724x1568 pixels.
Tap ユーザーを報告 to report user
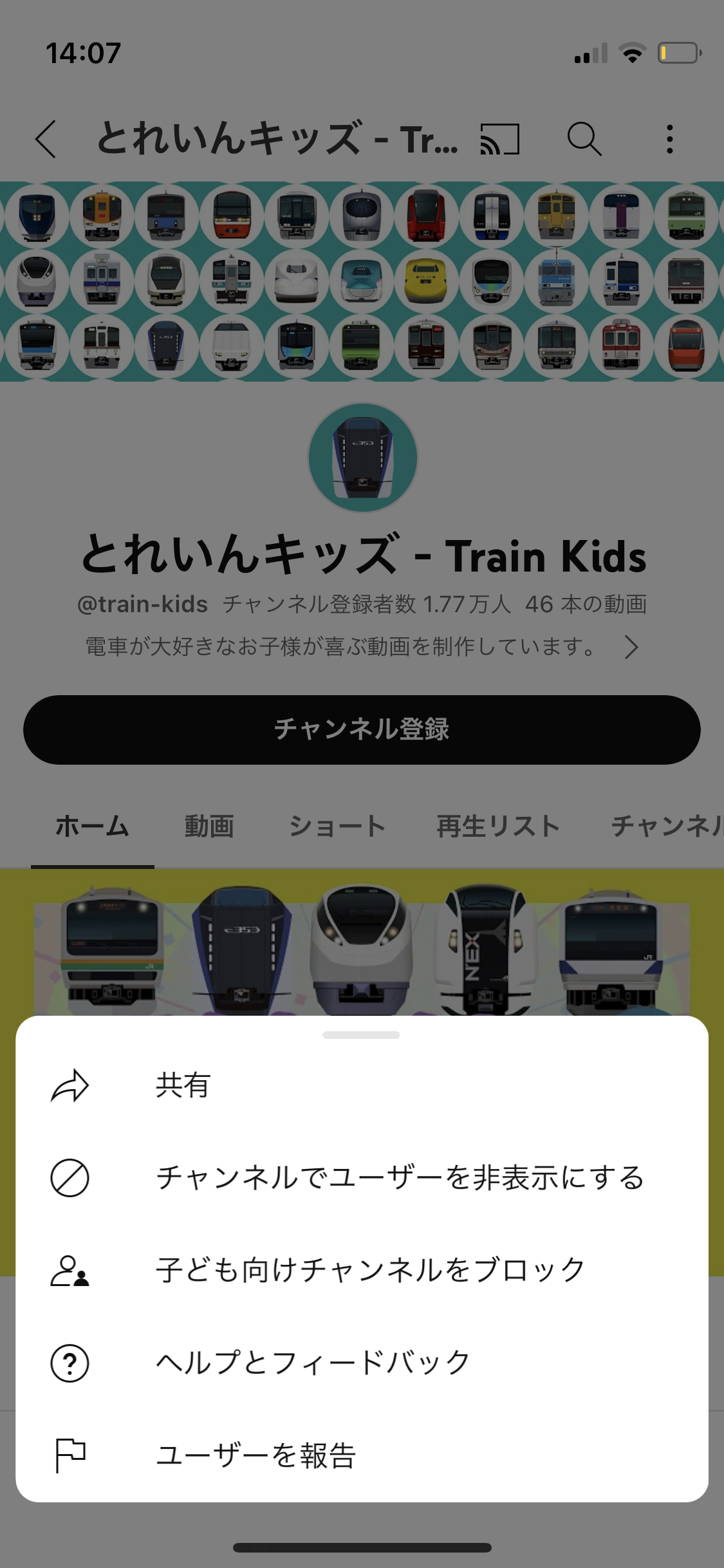coord(256,1455)
